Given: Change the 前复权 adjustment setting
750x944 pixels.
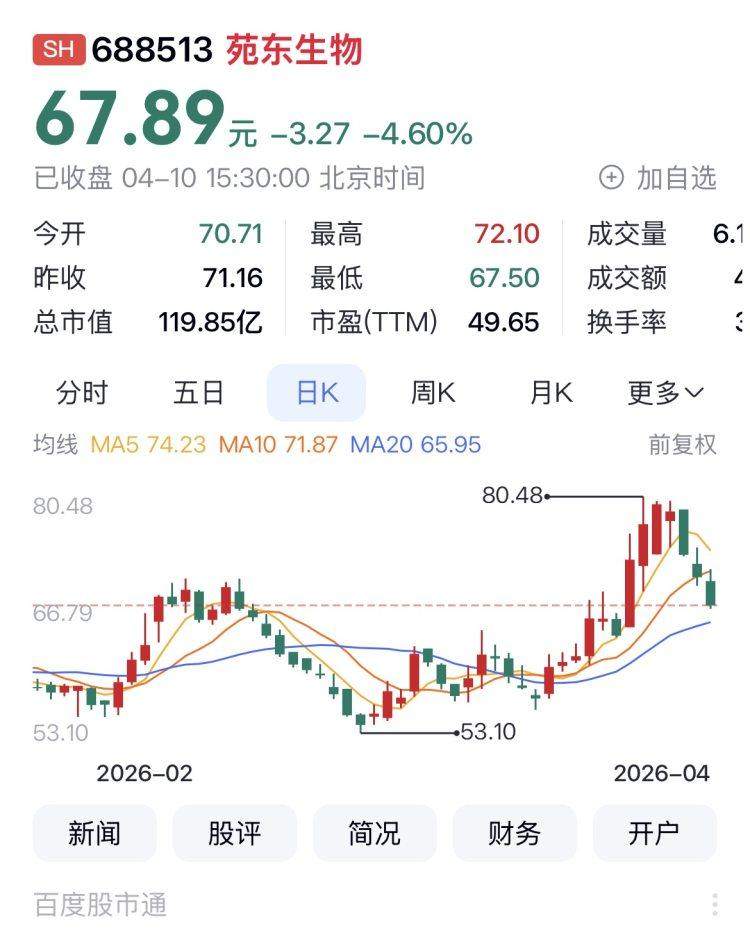Looking at the screenshot, I should tap(682, 444).
